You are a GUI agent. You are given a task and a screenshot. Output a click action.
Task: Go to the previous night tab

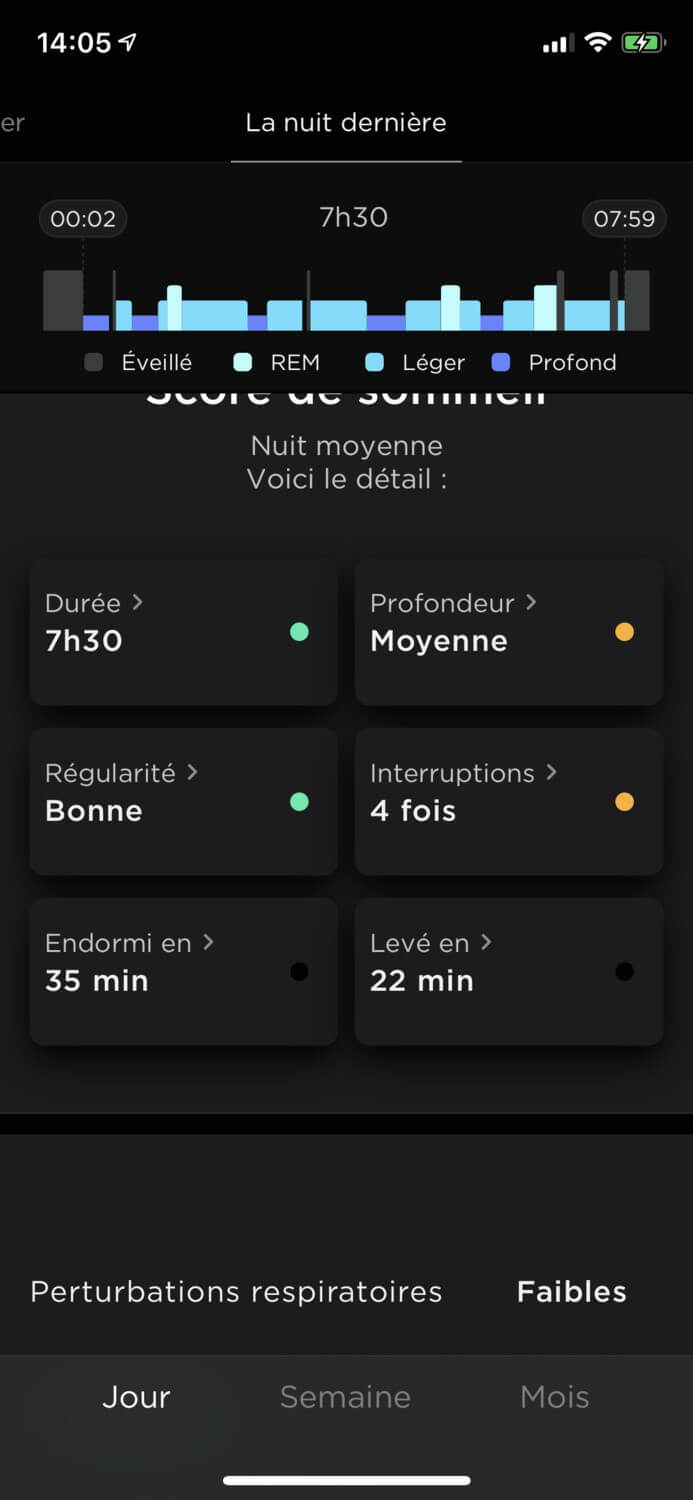(12, 123)
